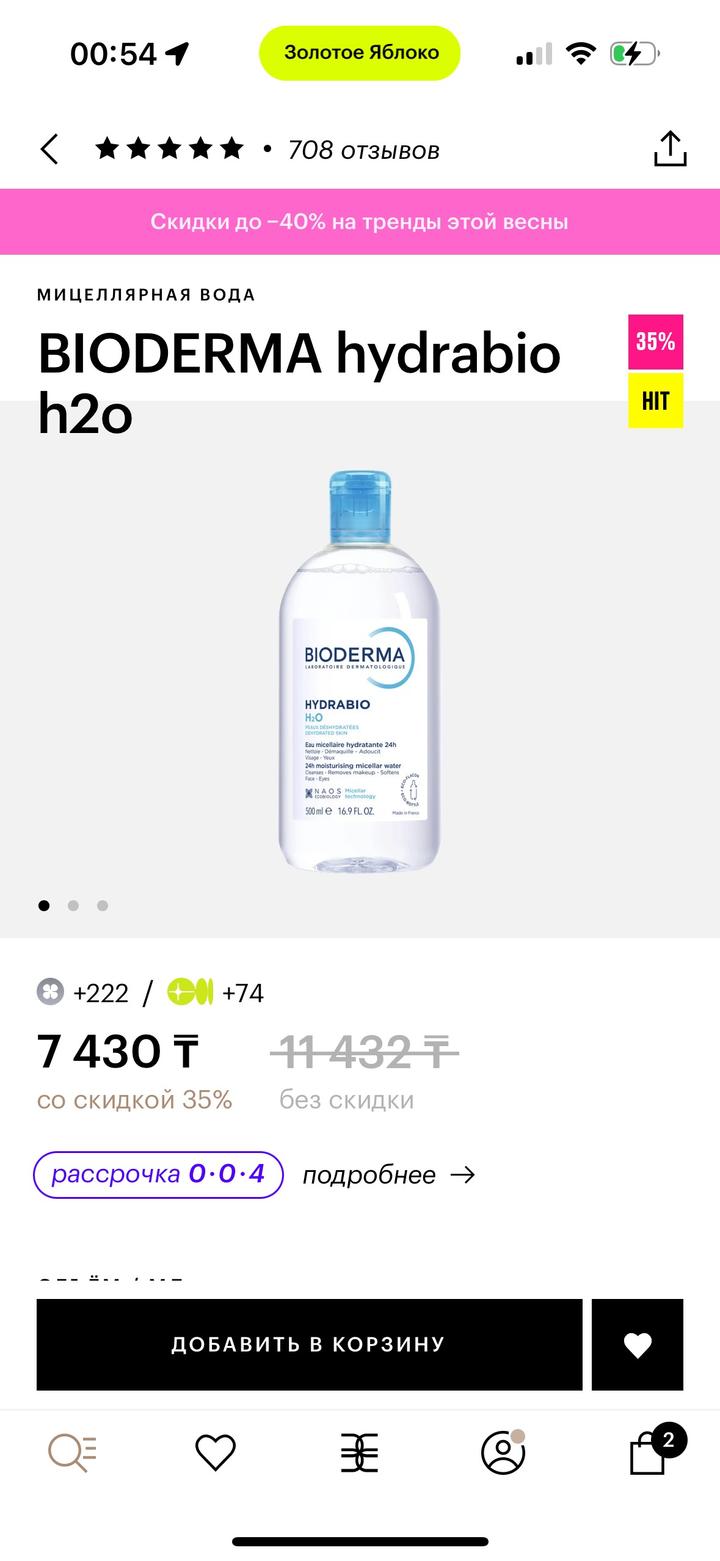The image size is (720, 1561).
Task: Add product to favorites with heart button
Action: [x=637, y=1344]
